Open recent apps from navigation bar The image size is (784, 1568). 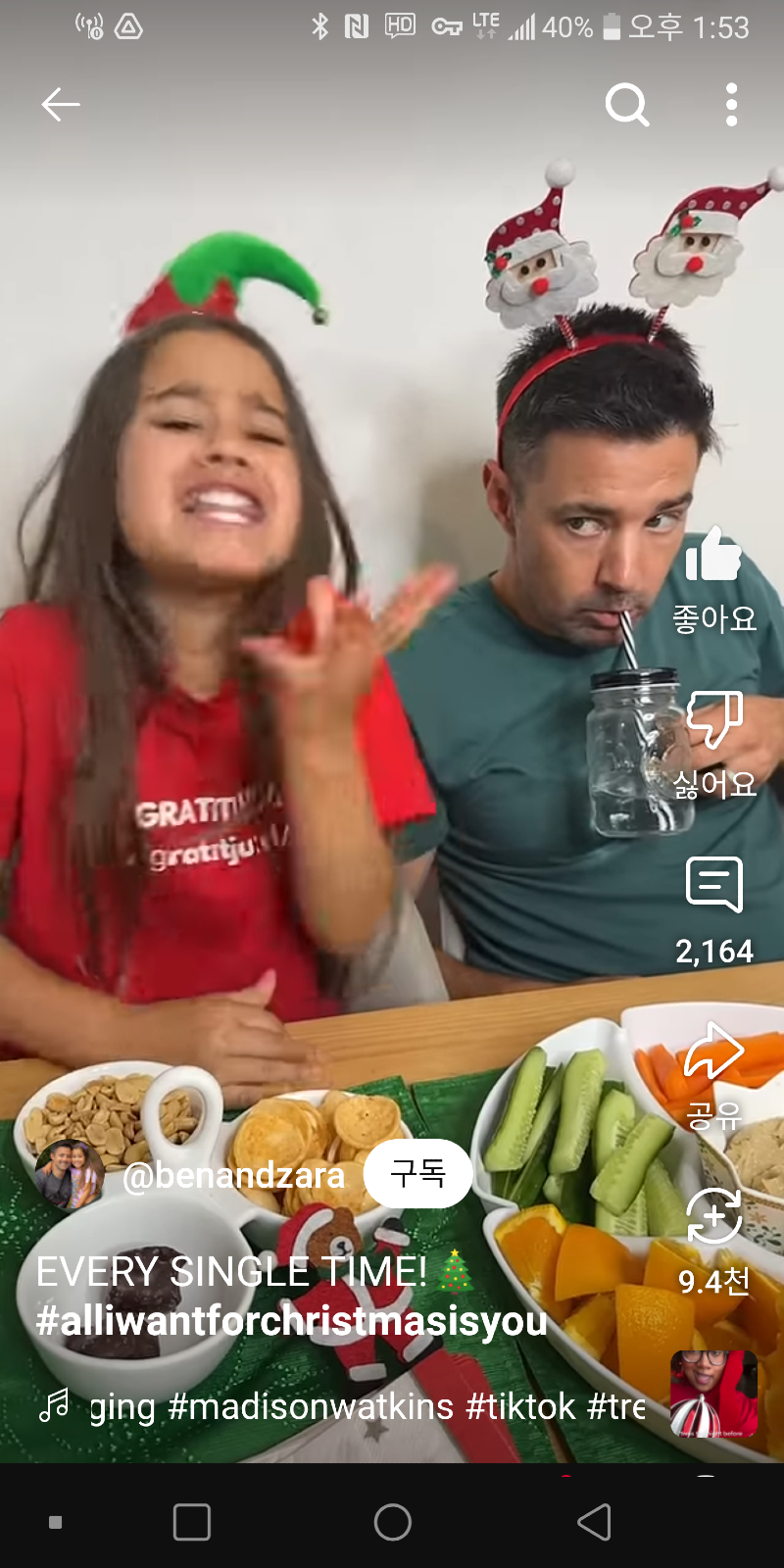(x=191, y=1522)
